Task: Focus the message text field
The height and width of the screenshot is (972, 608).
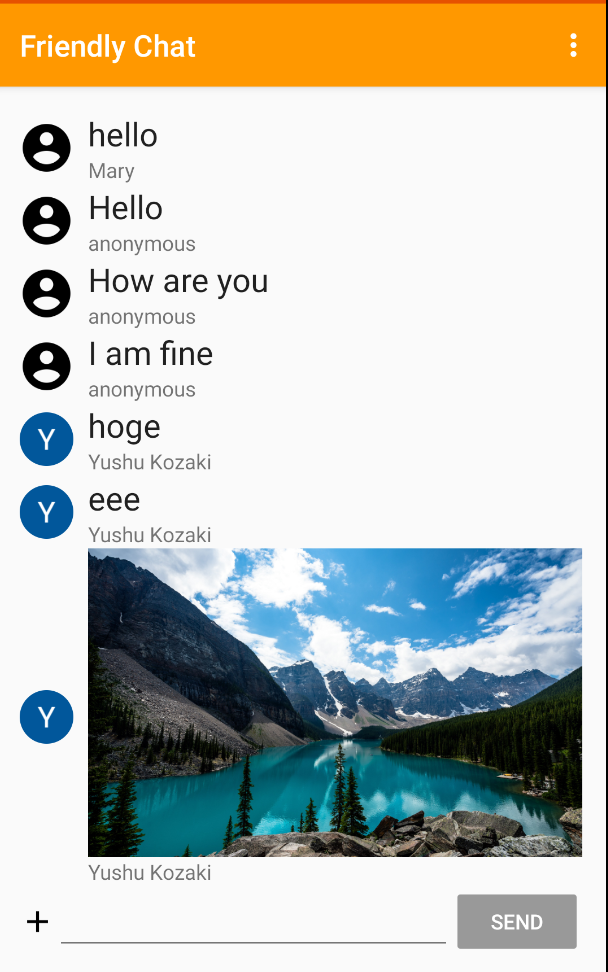Action: 253,922
